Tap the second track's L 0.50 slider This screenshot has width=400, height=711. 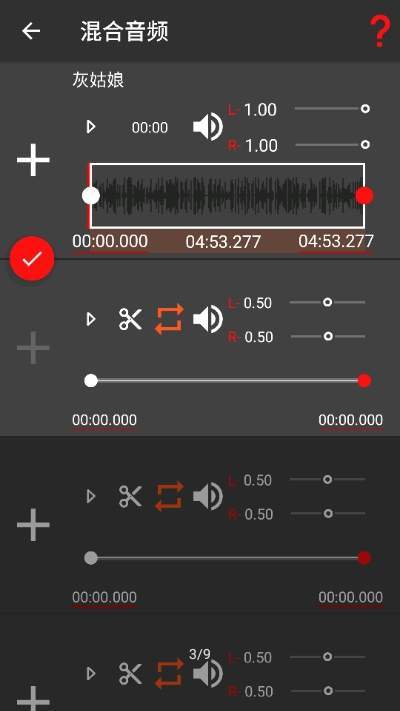[x=327, y=302]
